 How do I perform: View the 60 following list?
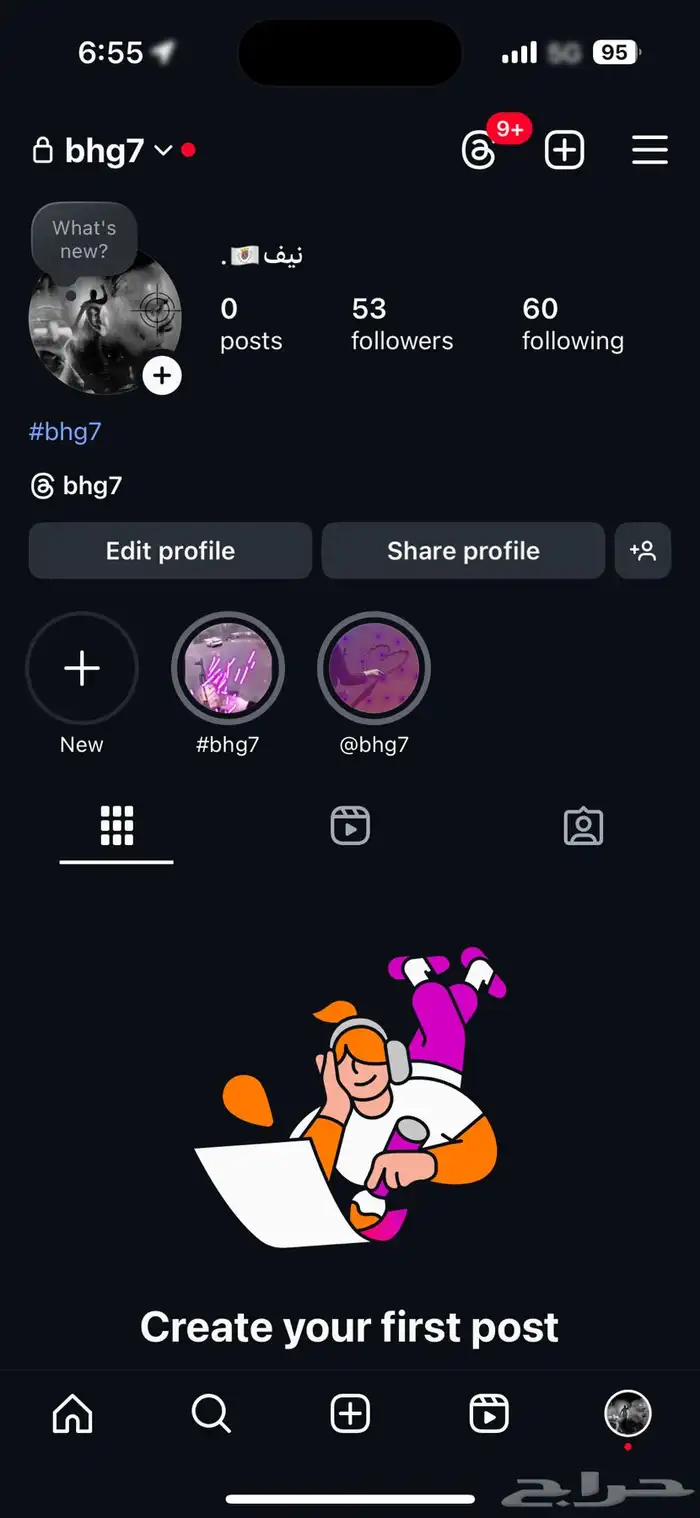pyautogui.click(x=572, y=324)
